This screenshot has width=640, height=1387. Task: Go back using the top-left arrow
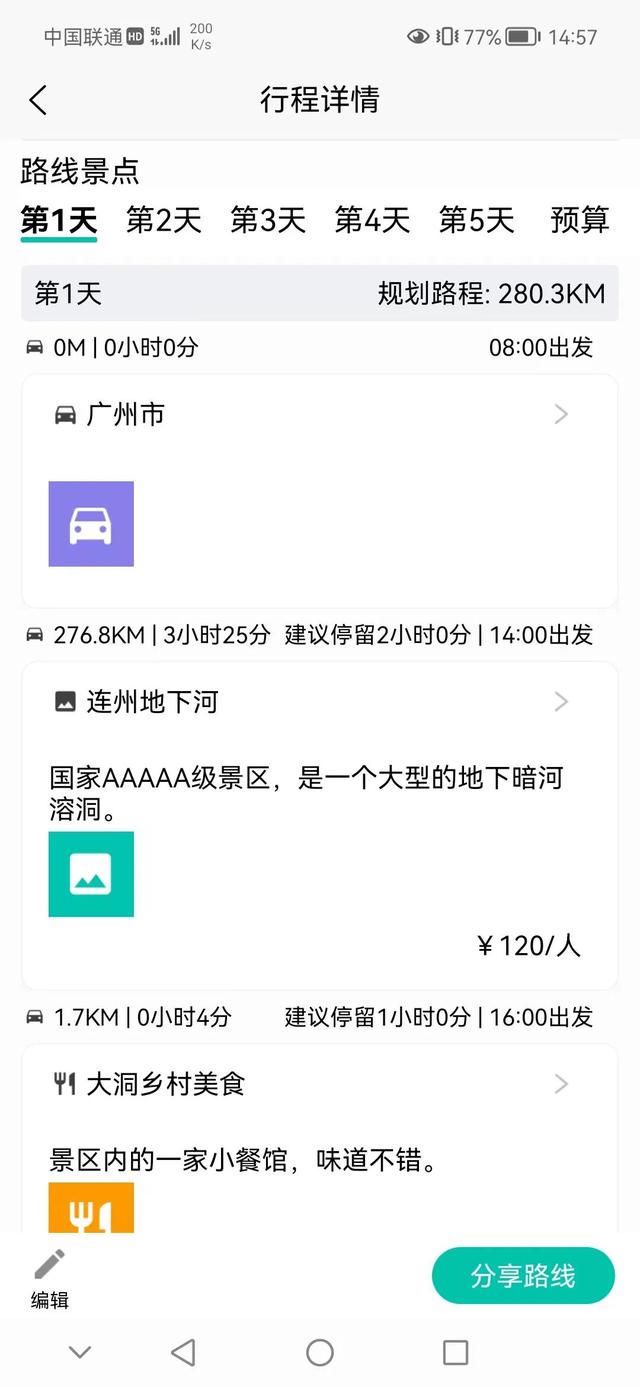click(38, 100)
